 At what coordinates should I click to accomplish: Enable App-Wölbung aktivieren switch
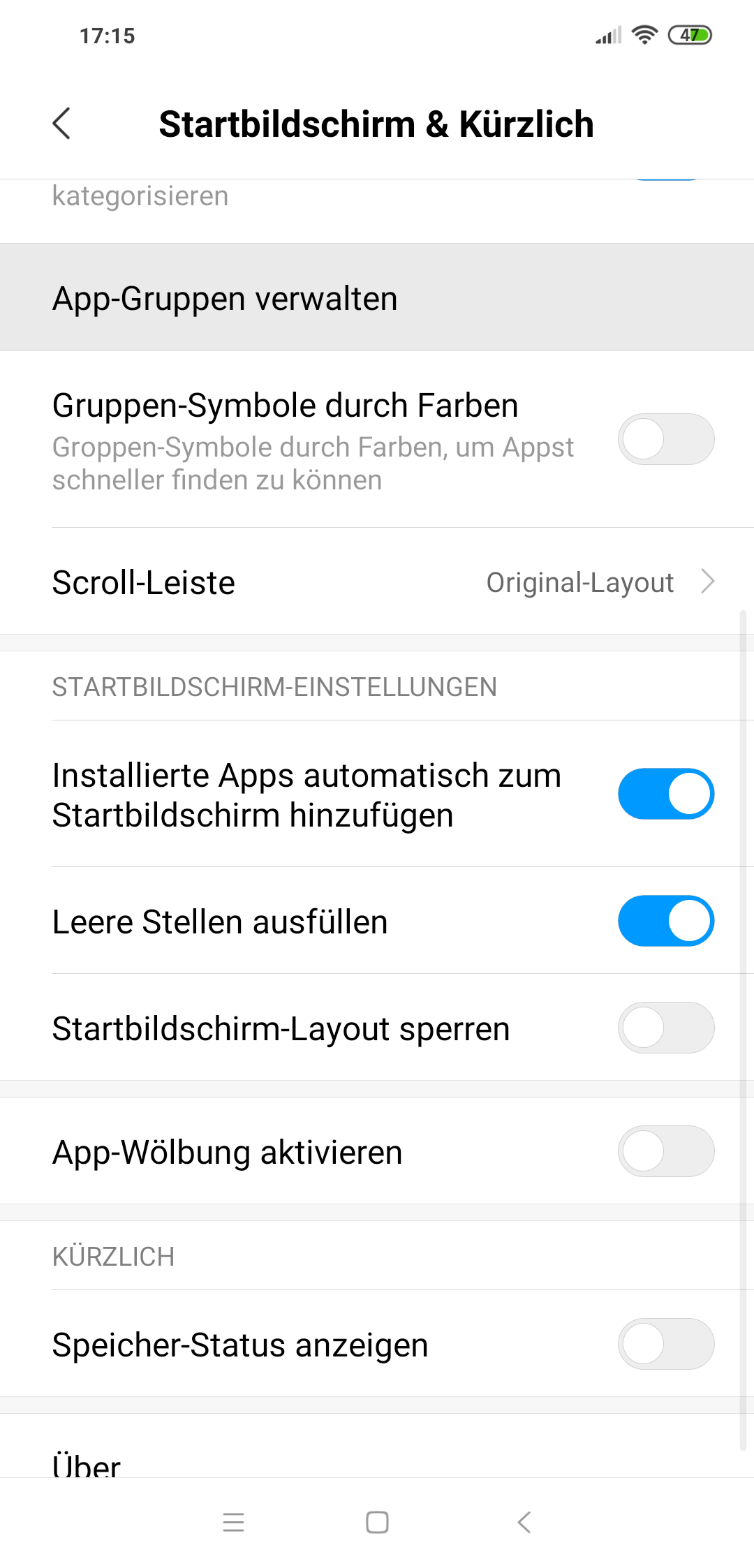coord(666,1151)
